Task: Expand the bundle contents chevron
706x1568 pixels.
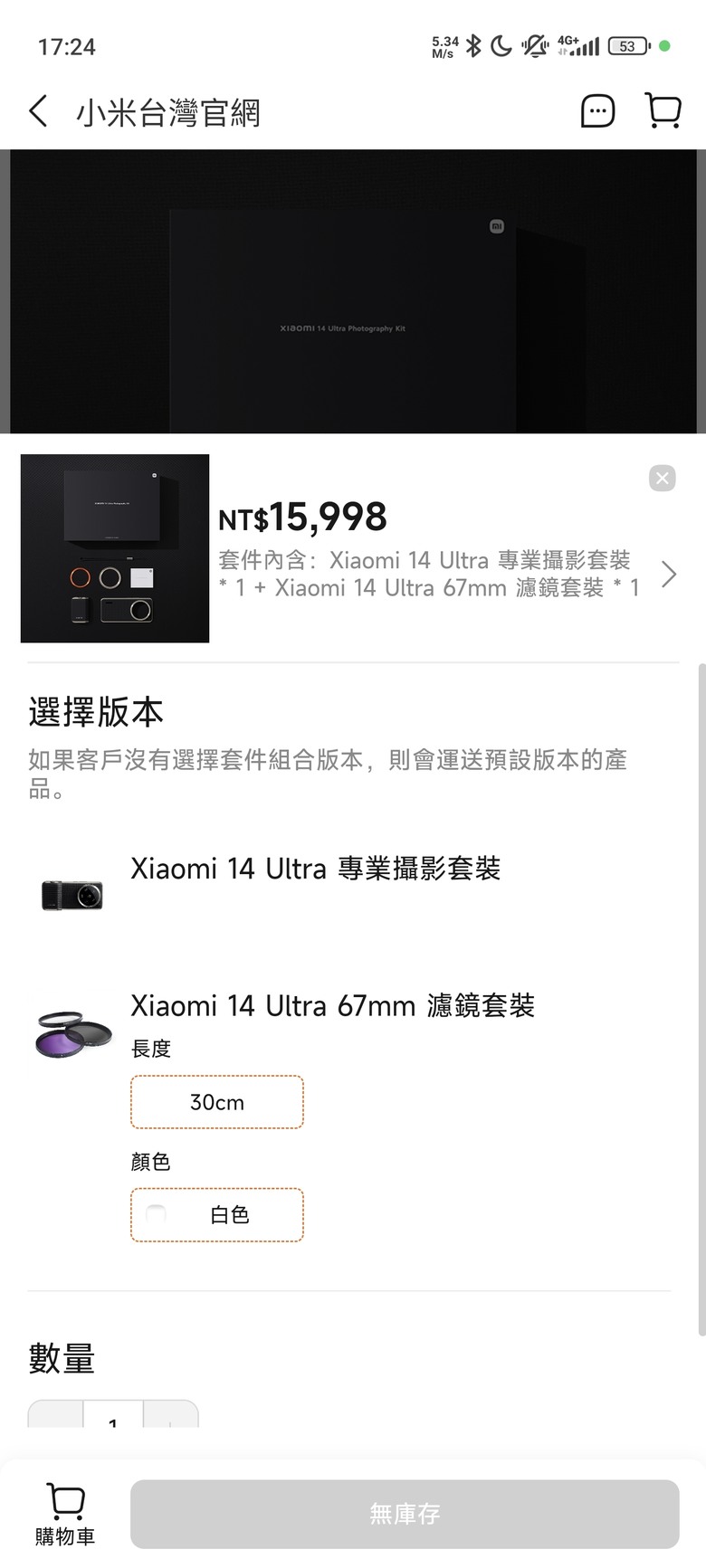Action: coord(668,575)
